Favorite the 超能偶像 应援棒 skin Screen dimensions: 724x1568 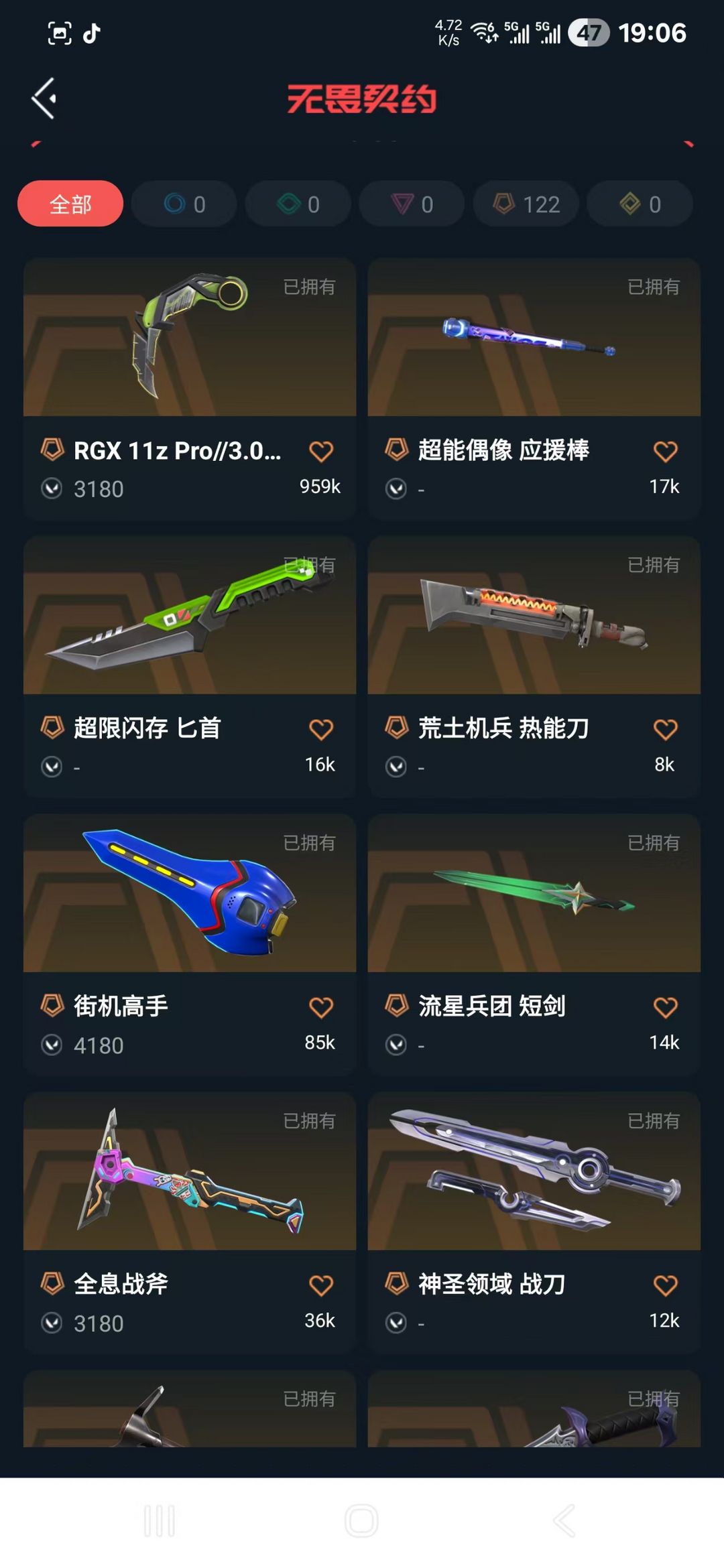pos(665,452)
